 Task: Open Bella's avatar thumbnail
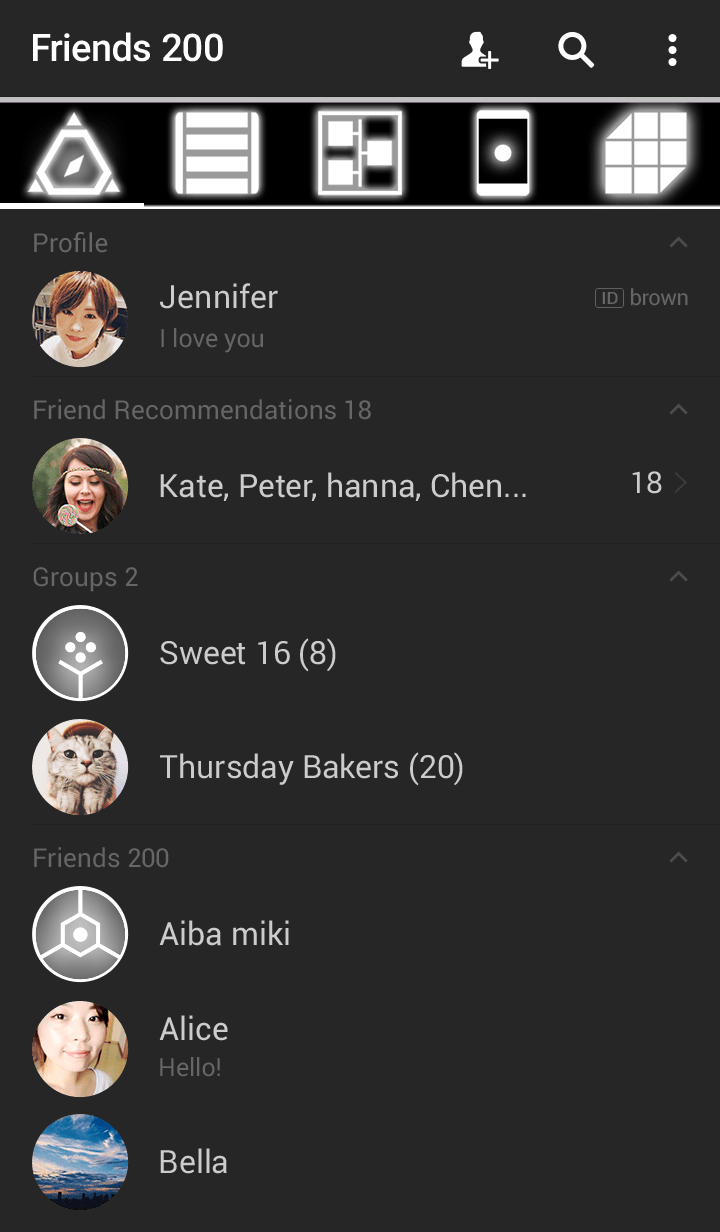tap(80, 1161)
